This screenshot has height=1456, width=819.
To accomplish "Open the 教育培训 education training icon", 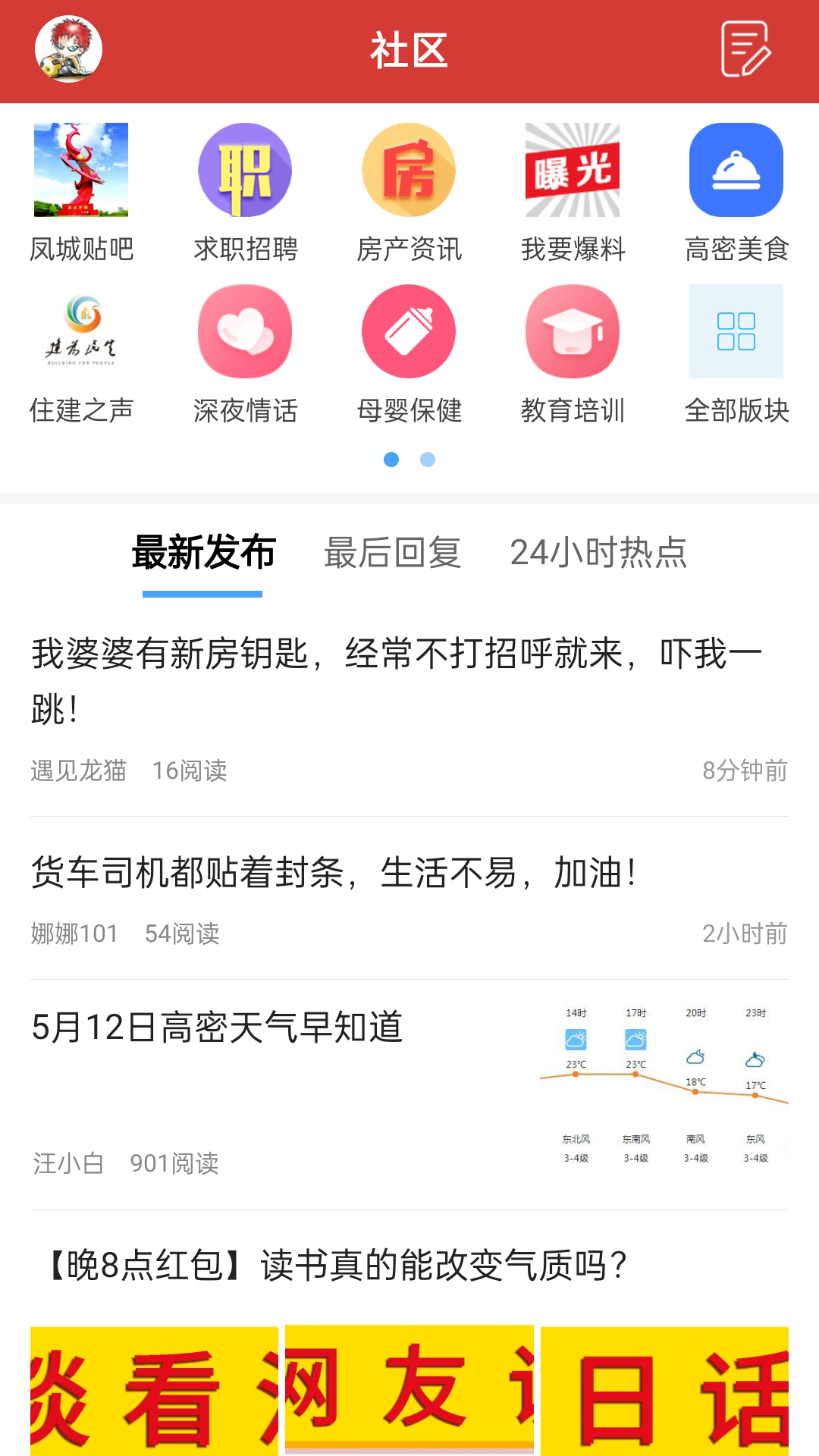I will click(x=572, y=331).
